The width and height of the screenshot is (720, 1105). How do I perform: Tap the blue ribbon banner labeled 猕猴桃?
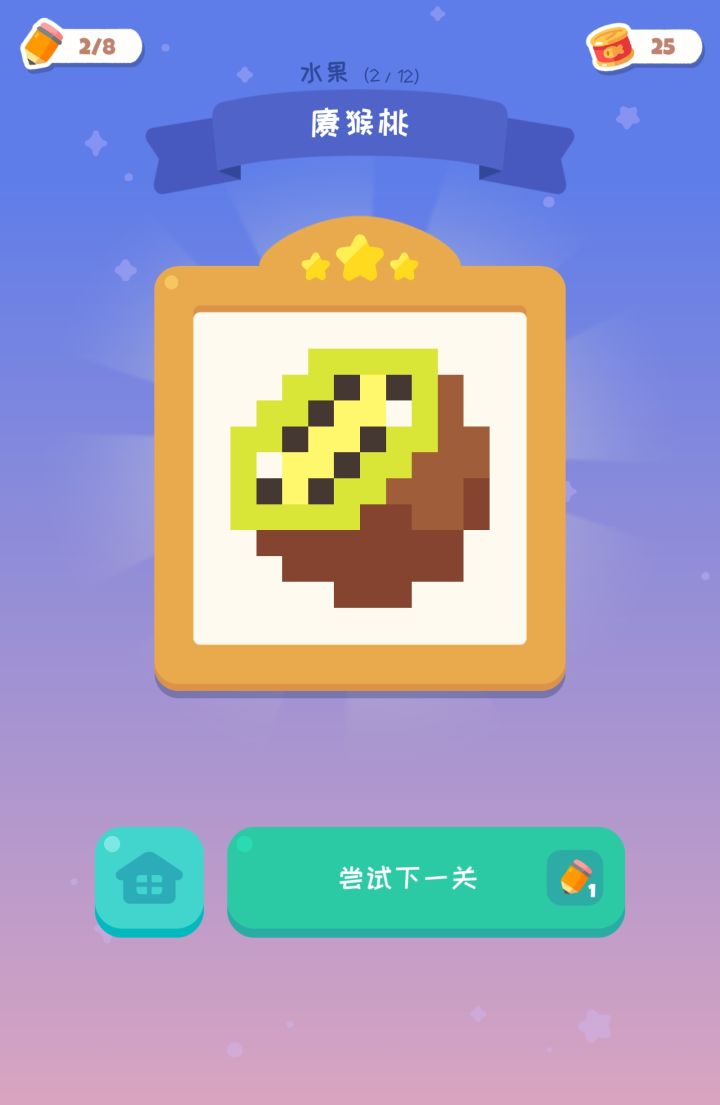360,130
